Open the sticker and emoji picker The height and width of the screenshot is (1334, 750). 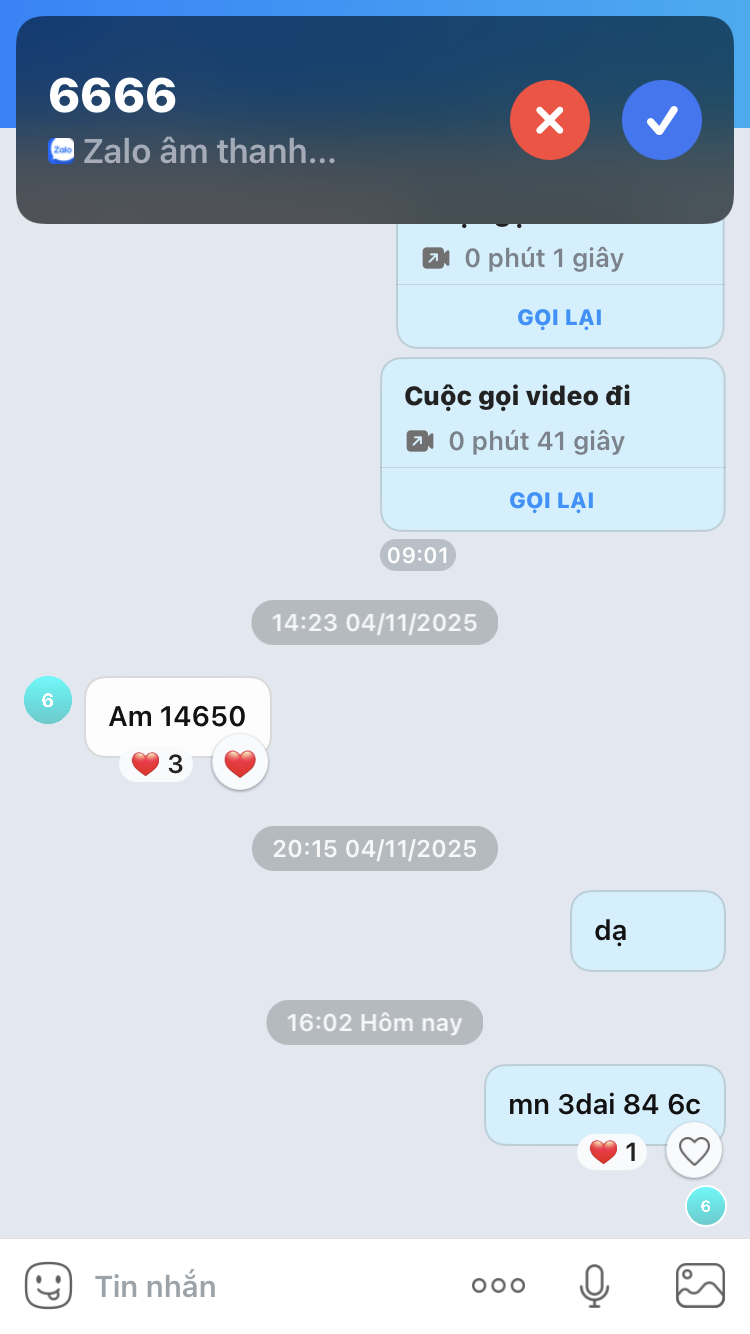48,1285
